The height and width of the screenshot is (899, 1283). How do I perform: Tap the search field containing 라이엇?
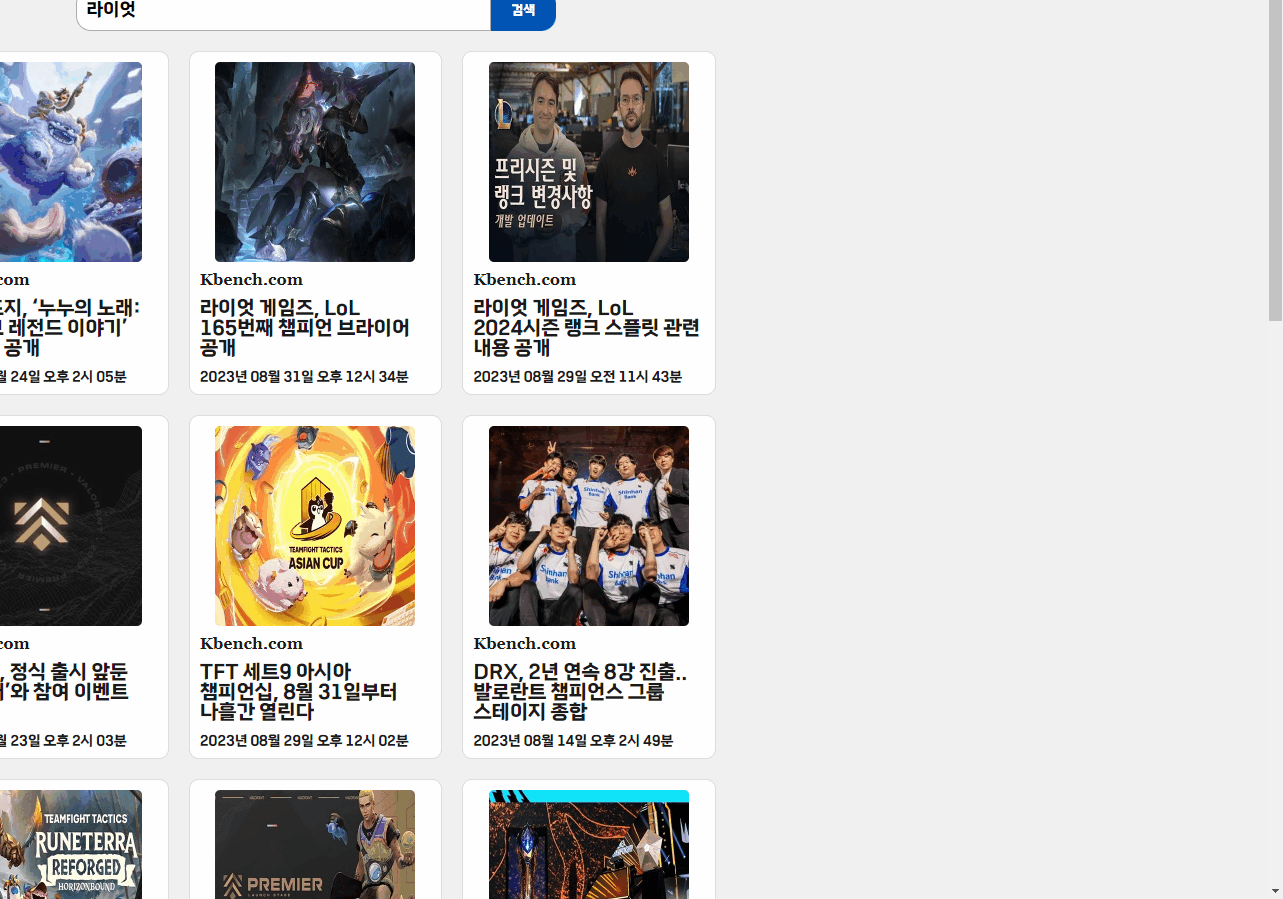tap(283, 12)
